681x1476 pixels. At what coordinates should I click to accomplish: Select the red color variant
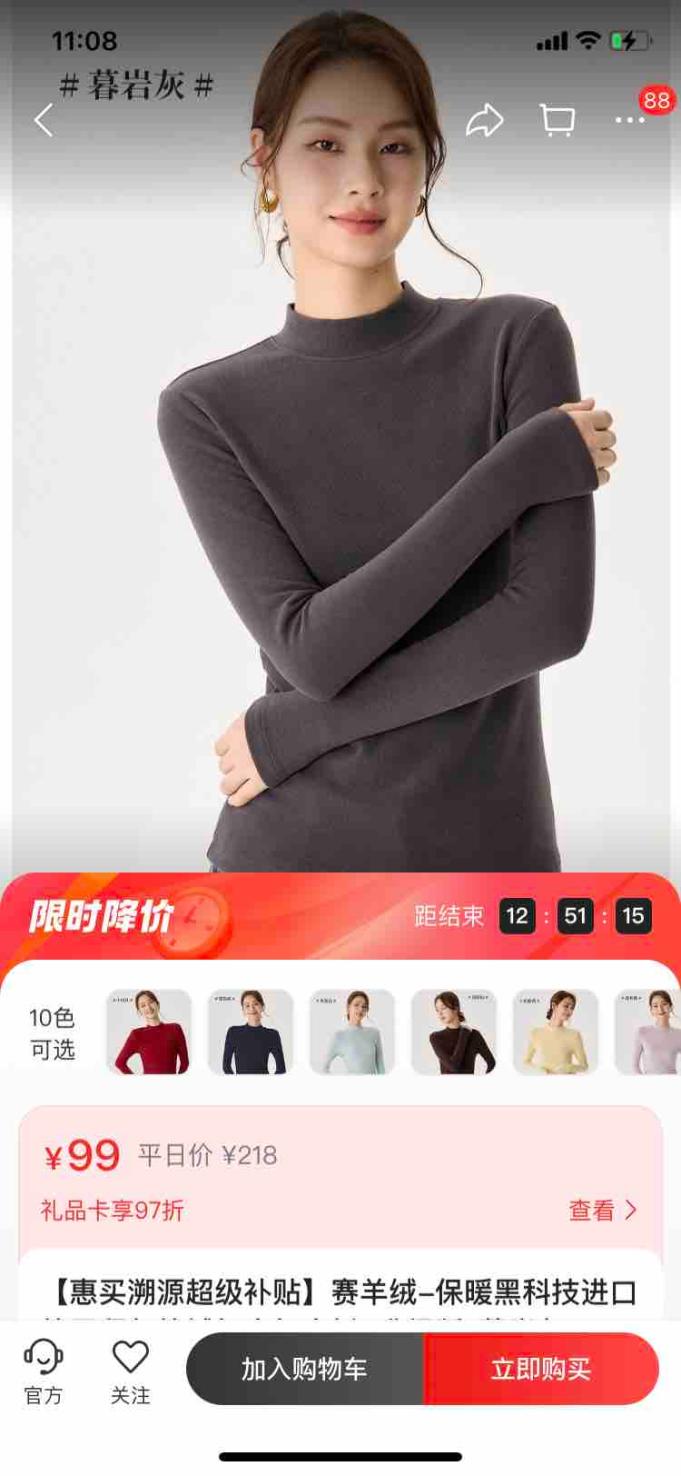tap(149, 1032)
